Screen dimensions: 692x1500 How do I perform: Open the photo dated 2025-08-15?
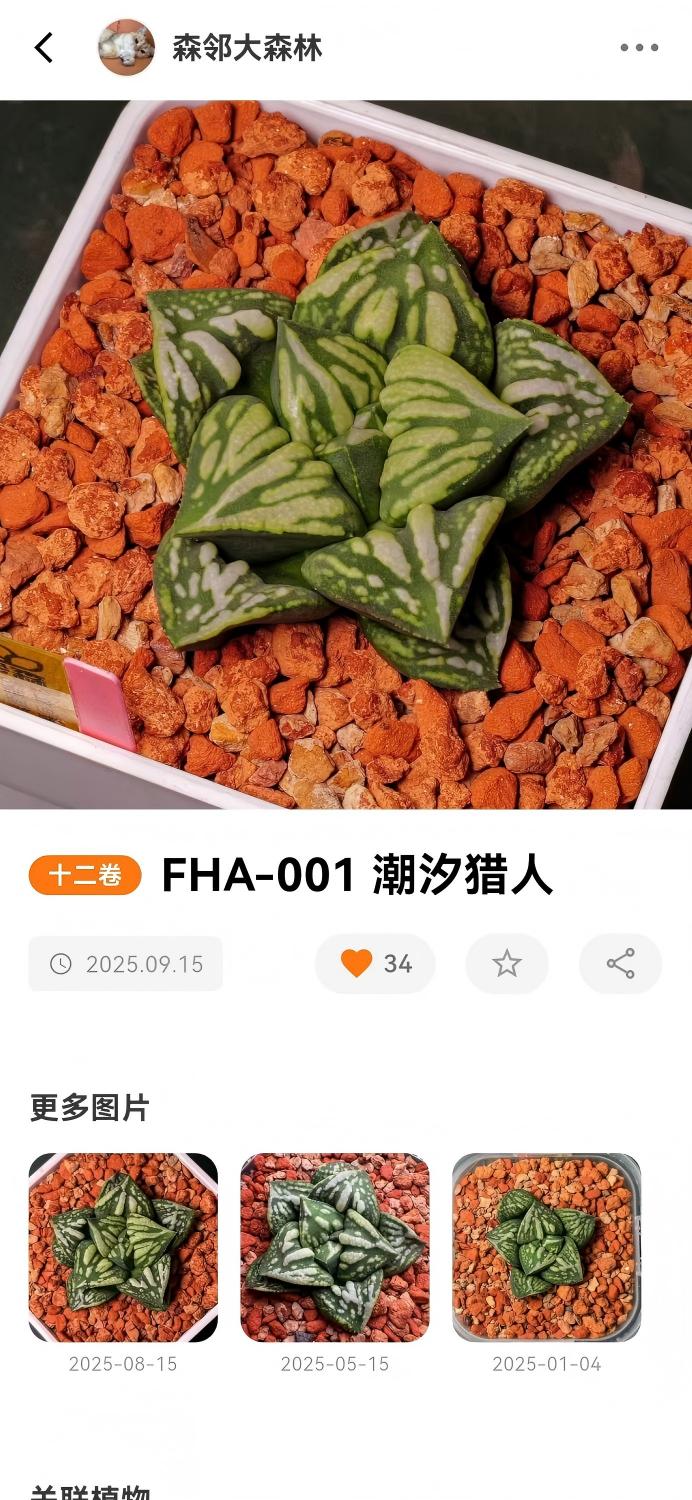(x=123, y=1247)
